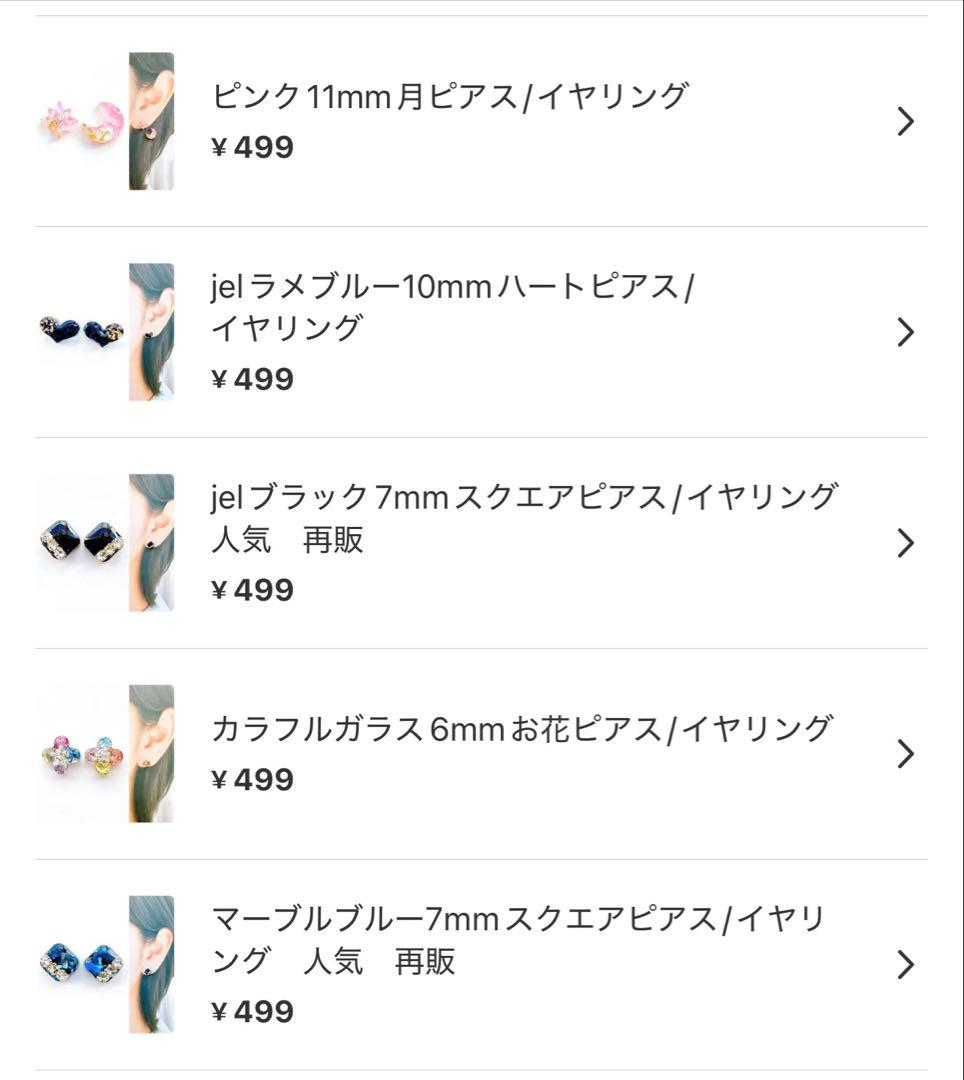
Task: Click the ¥499 price of the heart earrings
Action: click(250, 378)
